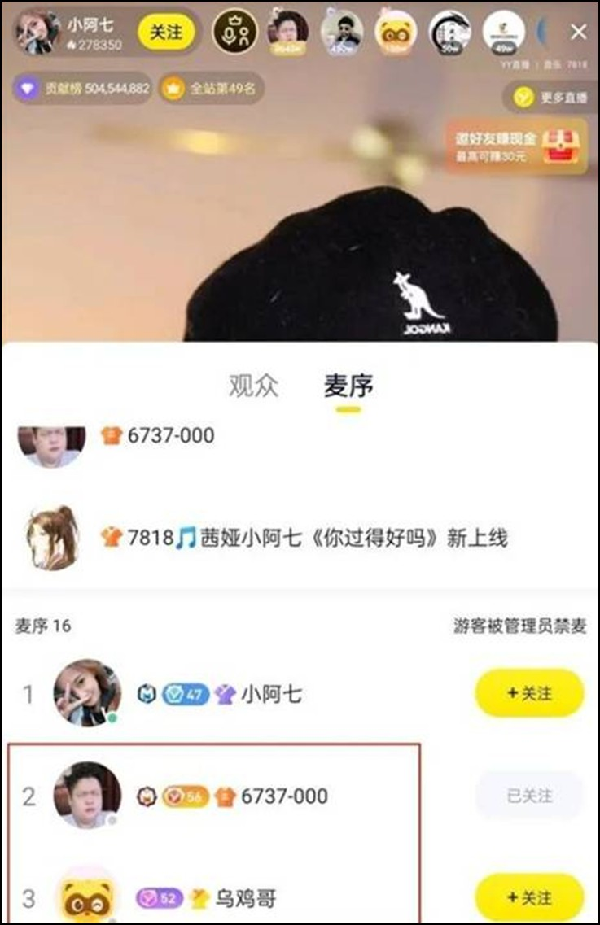The height and width of the screenshot is (925, 600).
Task: Follow 乌鸡哥 in the mic queue
Action: (529, 897)
